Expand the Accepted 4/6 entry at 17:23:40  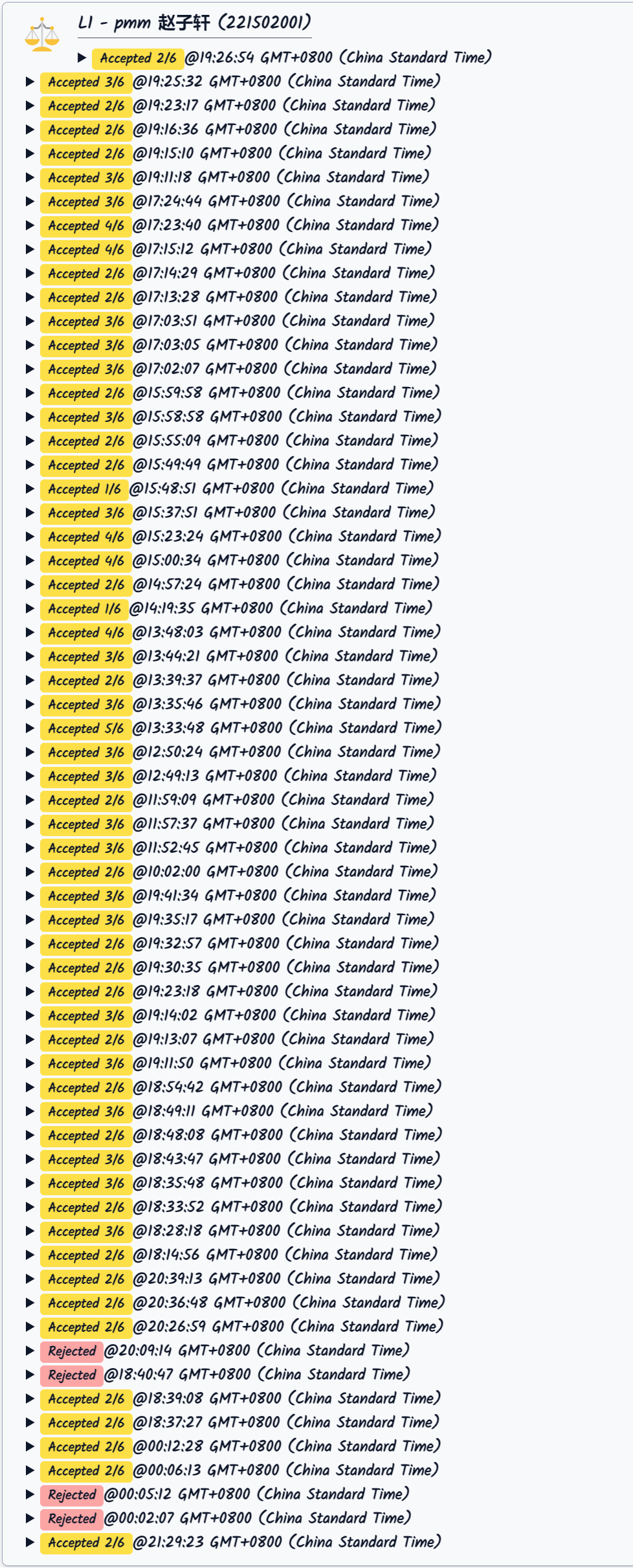point(30,225)
